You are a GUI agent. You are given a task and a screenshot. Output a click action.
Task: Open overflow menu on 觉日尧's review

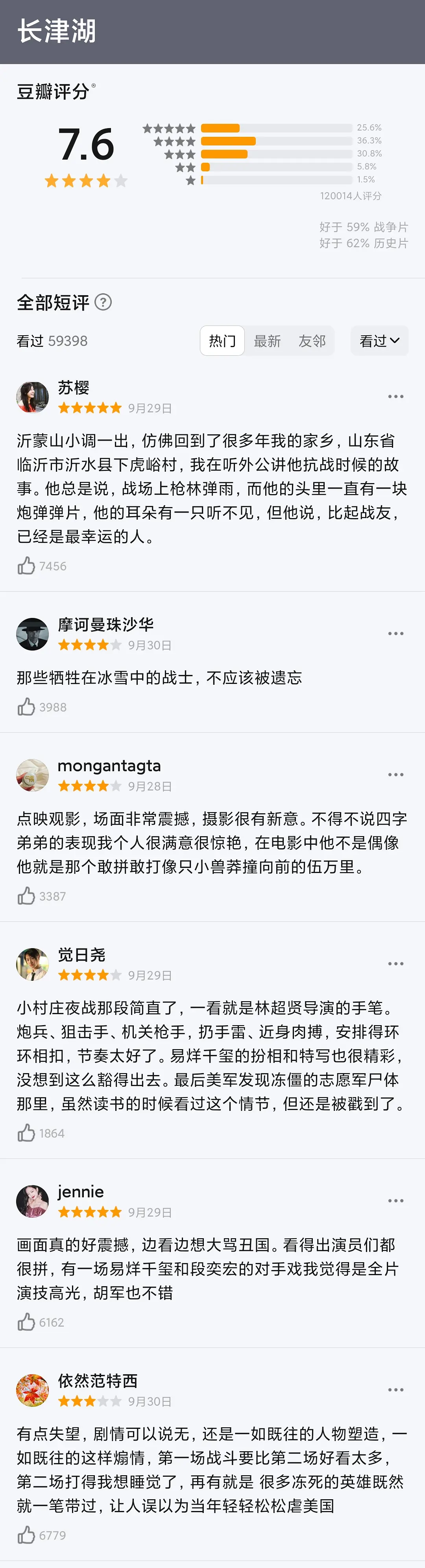[x=396, y=963]
